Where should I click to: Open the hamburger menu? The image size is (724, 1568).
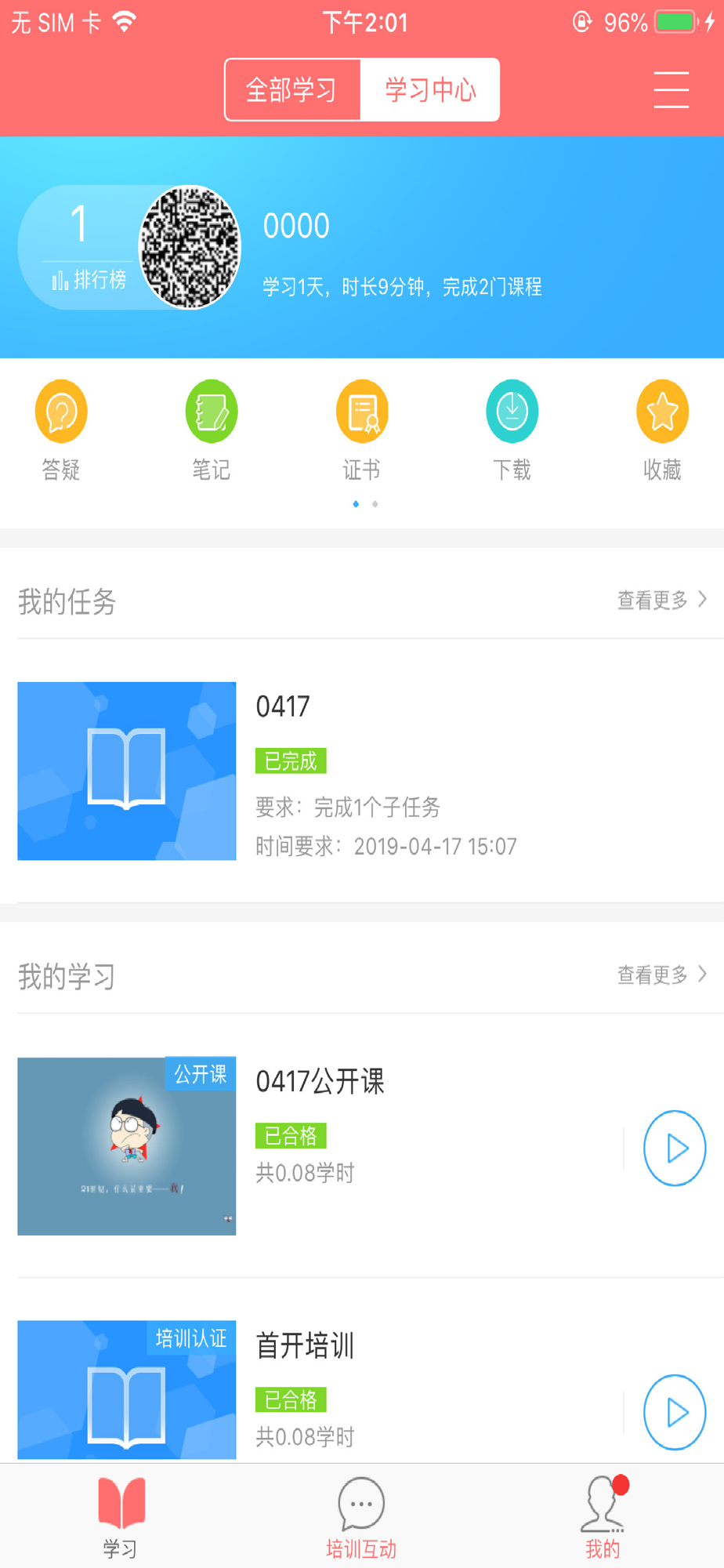point(671,89)
